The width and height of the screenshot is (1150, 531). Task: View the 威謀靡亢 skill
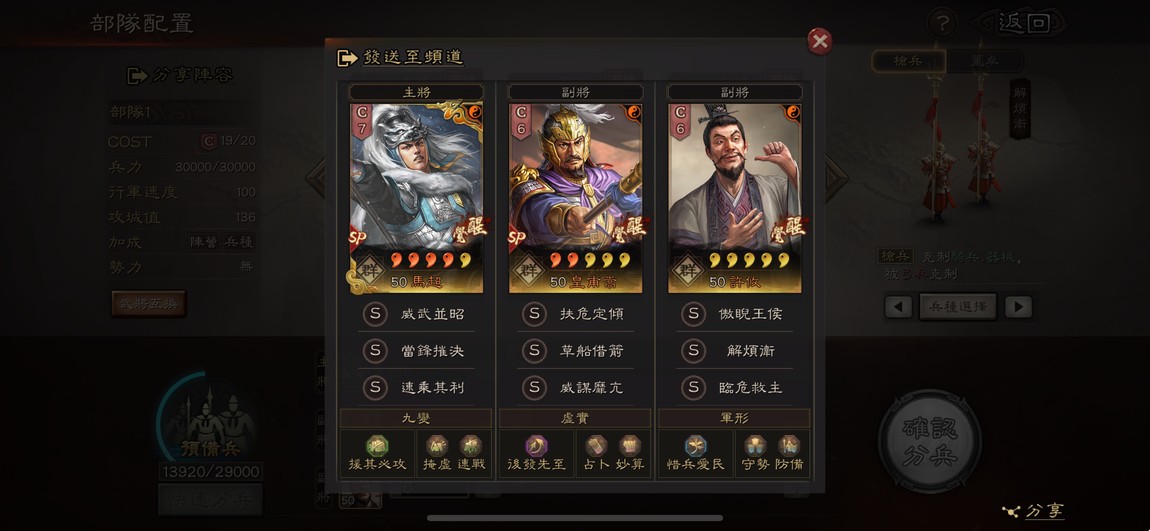(575, 387)
